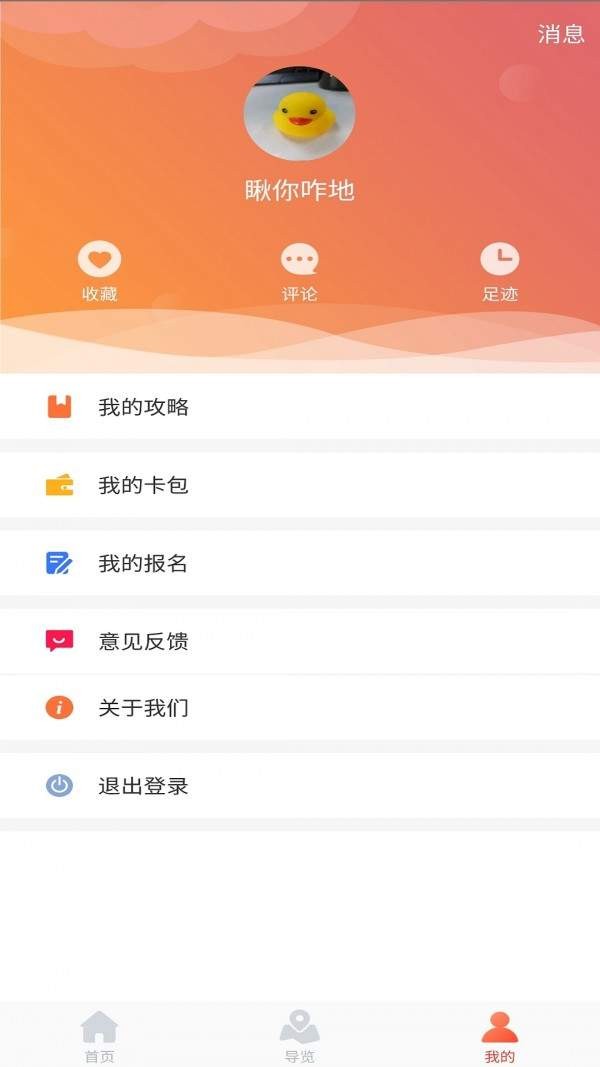Open 评论 comments
This screenshot has width=600, height=1067.
pos(299,271)
